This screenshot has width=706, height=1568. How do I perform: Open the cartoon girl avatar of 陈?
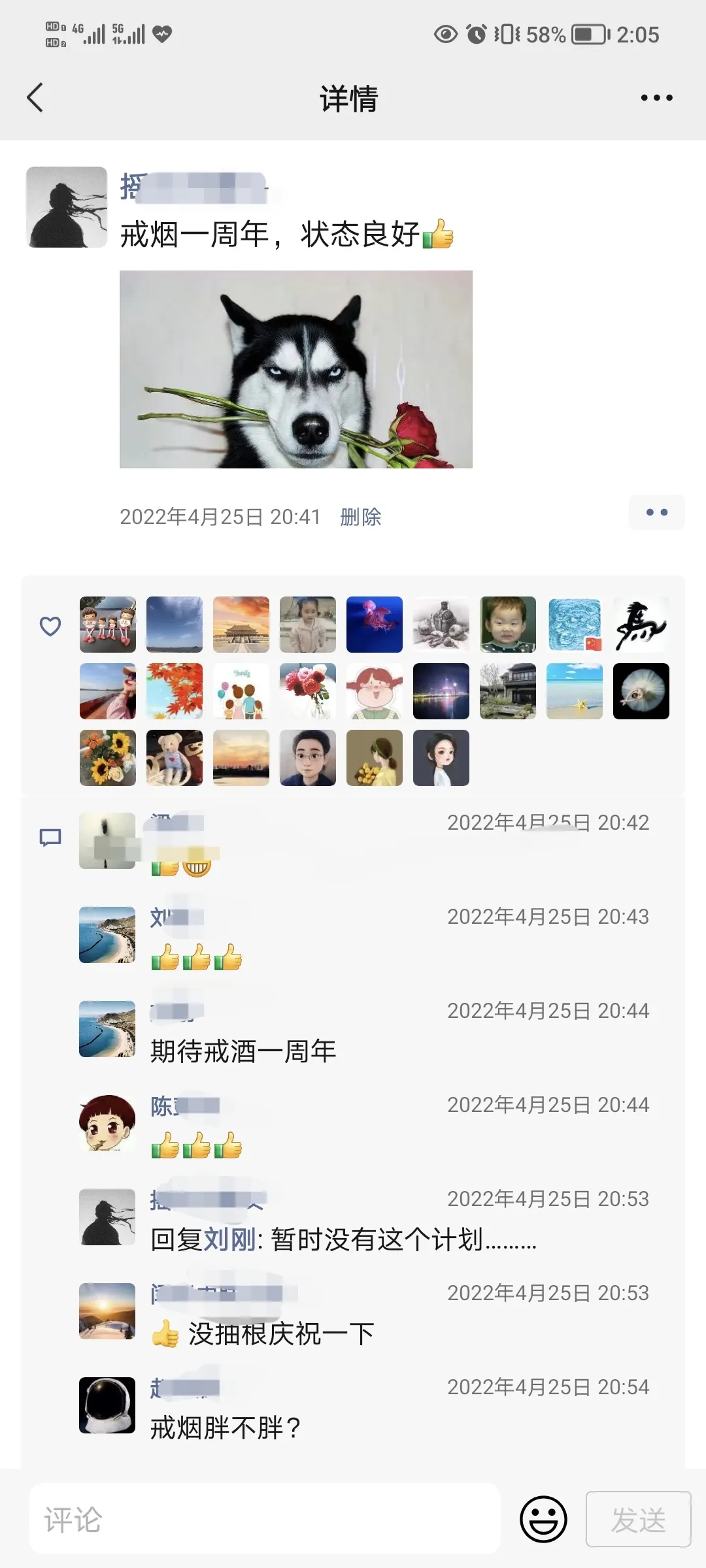(x=107, y=1122)
